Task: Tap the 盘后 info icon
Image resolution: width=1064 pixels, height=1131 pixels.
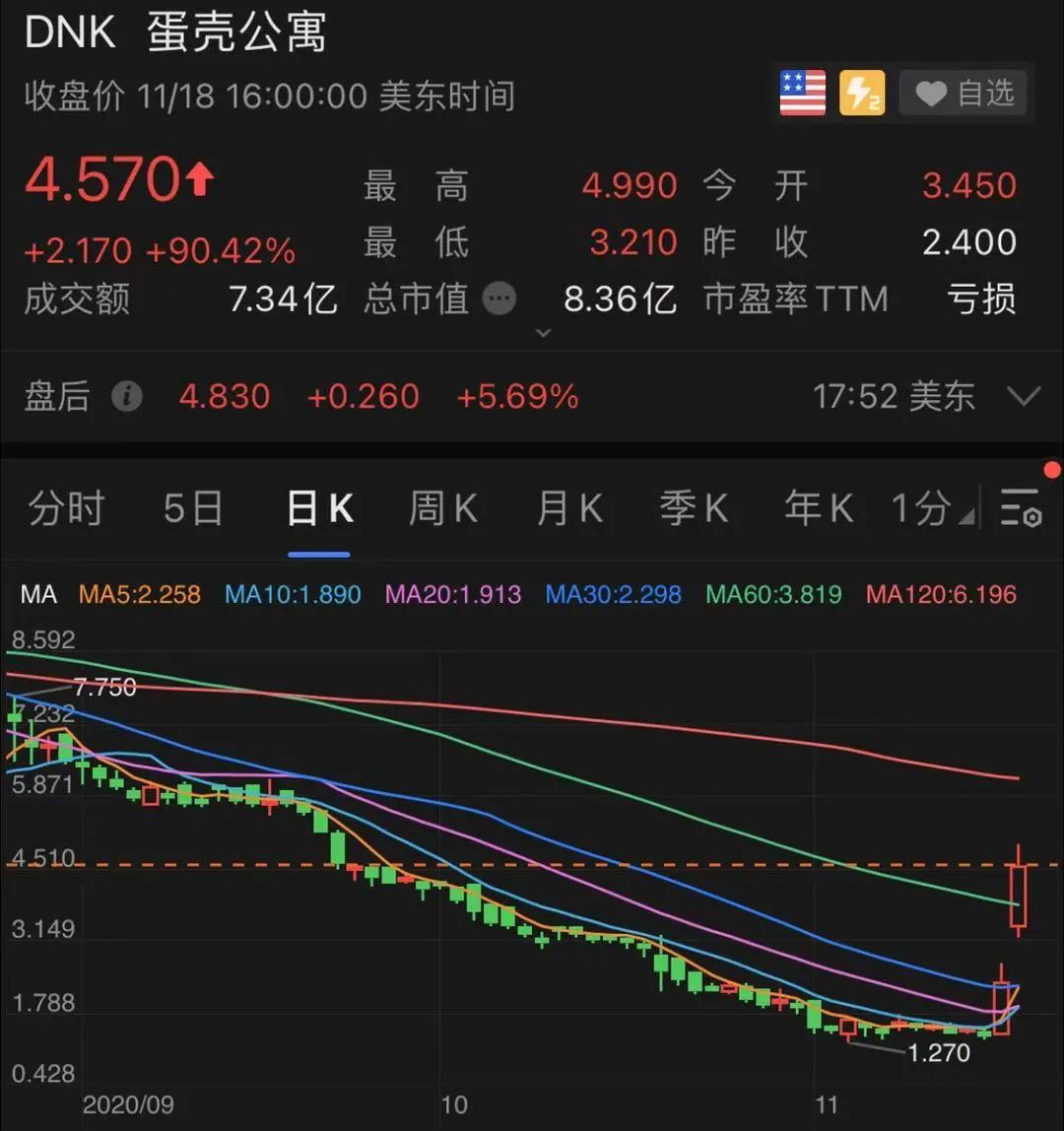Action: coord(126,397)
